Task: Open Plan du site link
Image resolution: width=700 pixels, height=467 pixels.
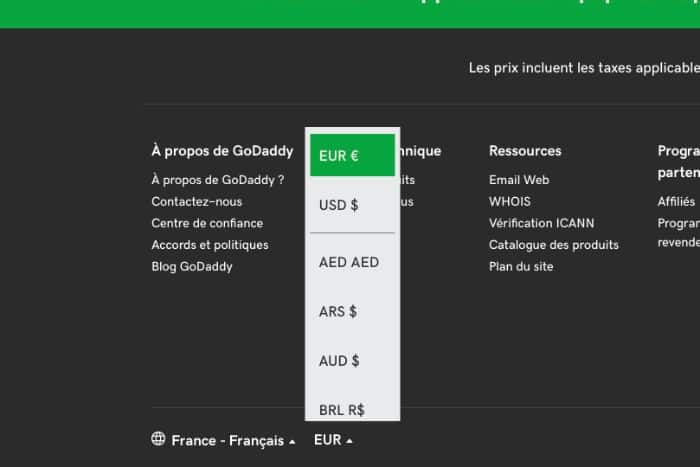Action: pyautogui.click(x=521, y=266)
